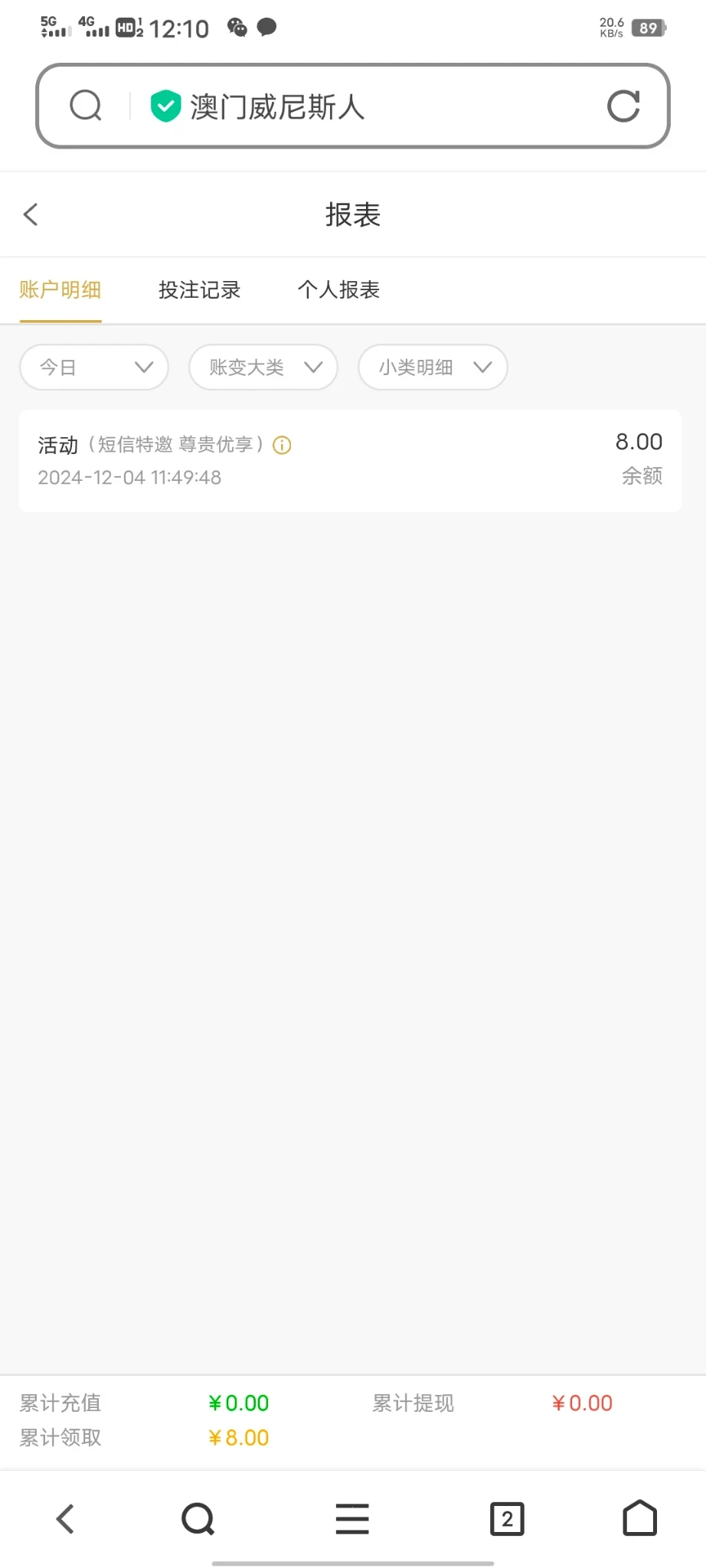This screenshot has width=706, height=1568.
Task: View the two open browser tabs
Action: [x=507, y=1519]
